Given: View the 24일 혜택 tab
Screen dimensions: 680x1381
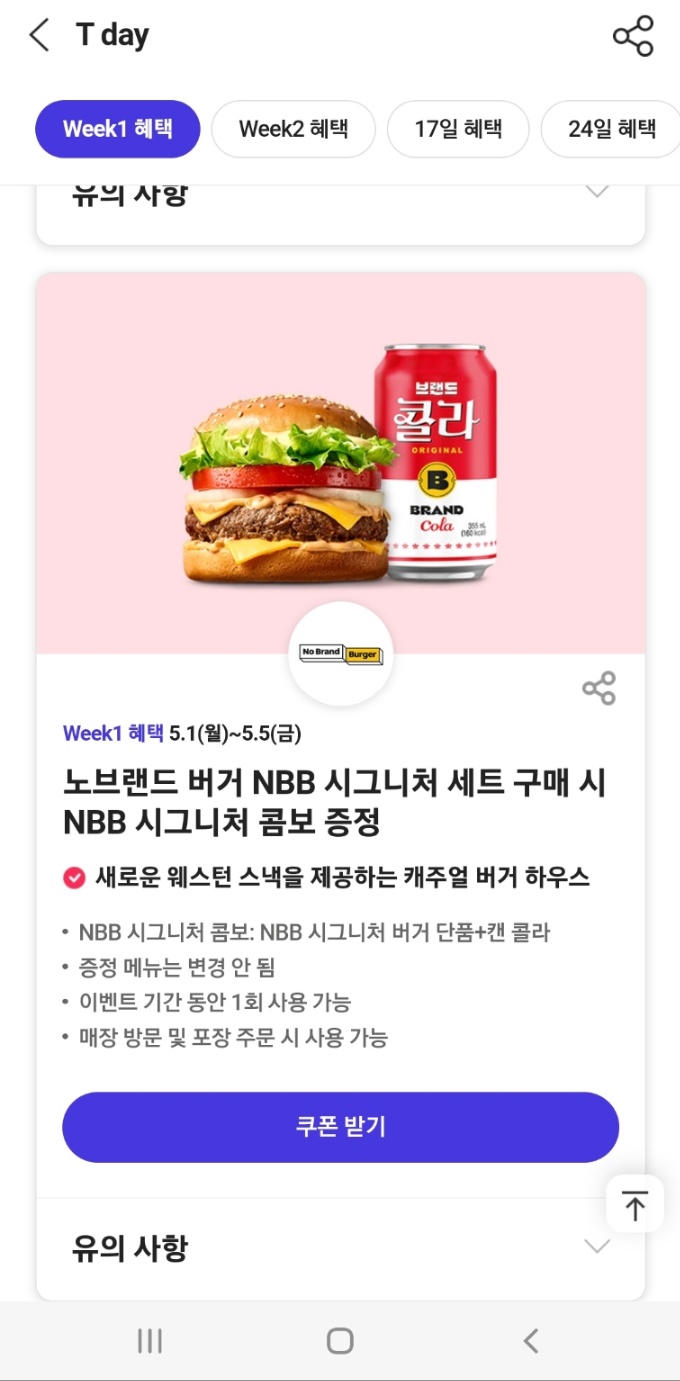Looking at the screenshot, I should 611,129.
